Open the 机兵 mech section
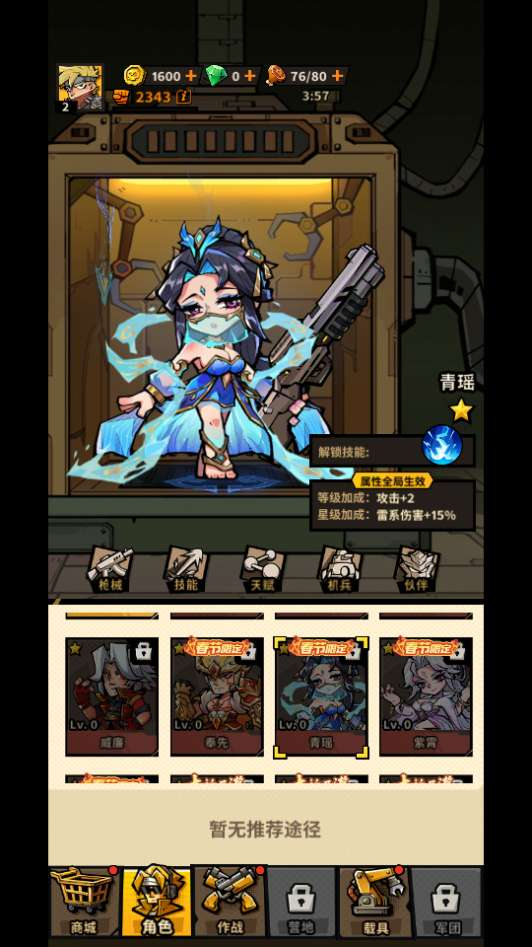532x947 pixels. [x=339, y=568]
